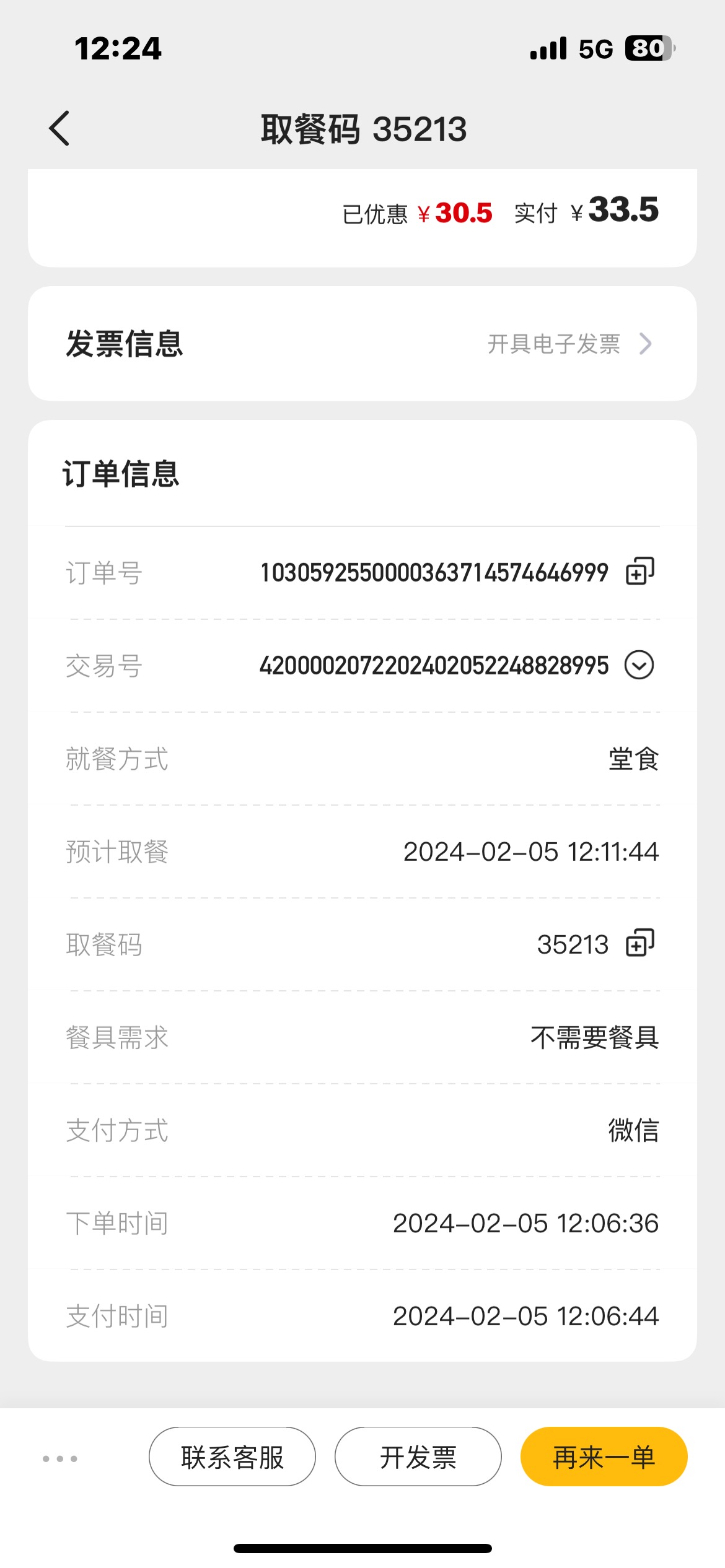
Task: Open 开具电子发票 in the invoice row
Action: point(569,344)
